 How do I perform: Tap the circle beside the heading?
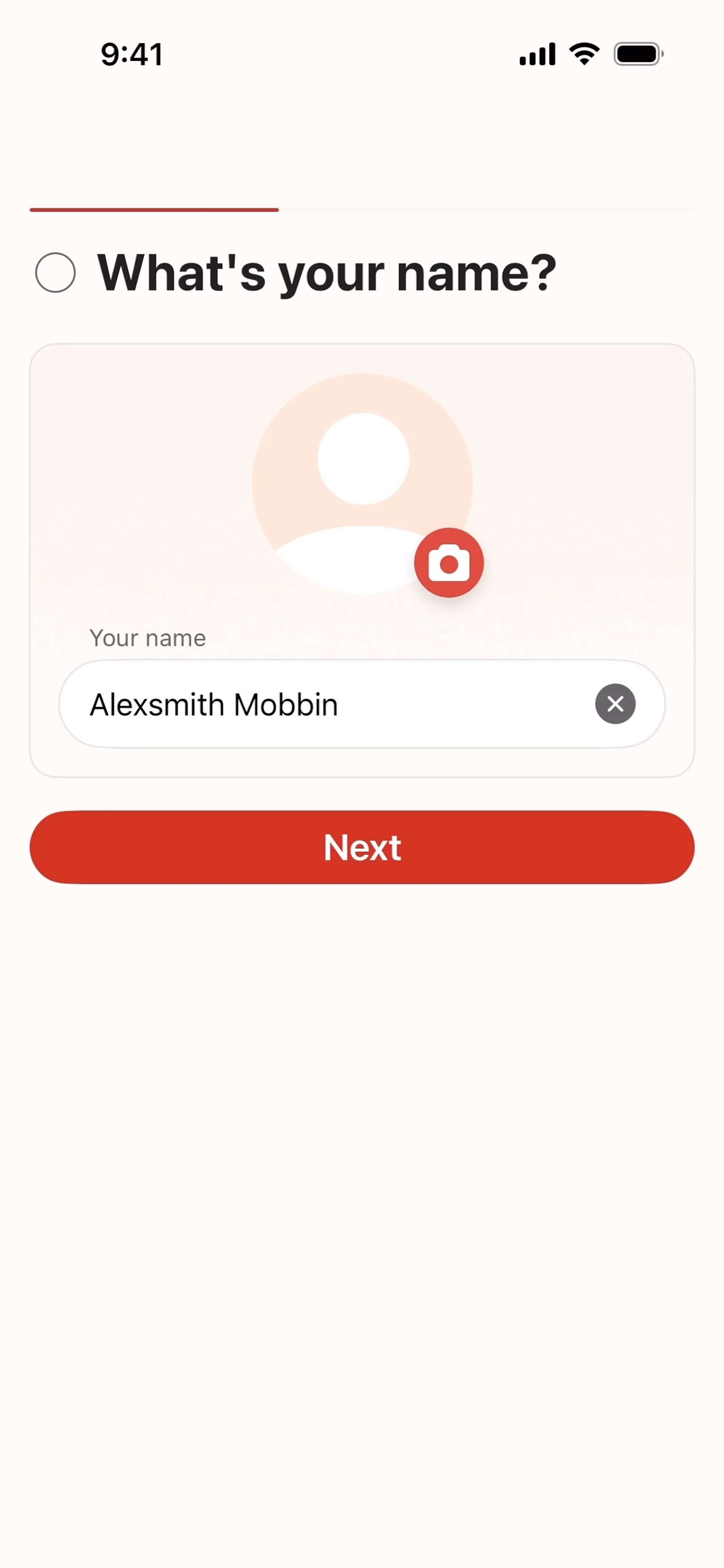point(55,272)
